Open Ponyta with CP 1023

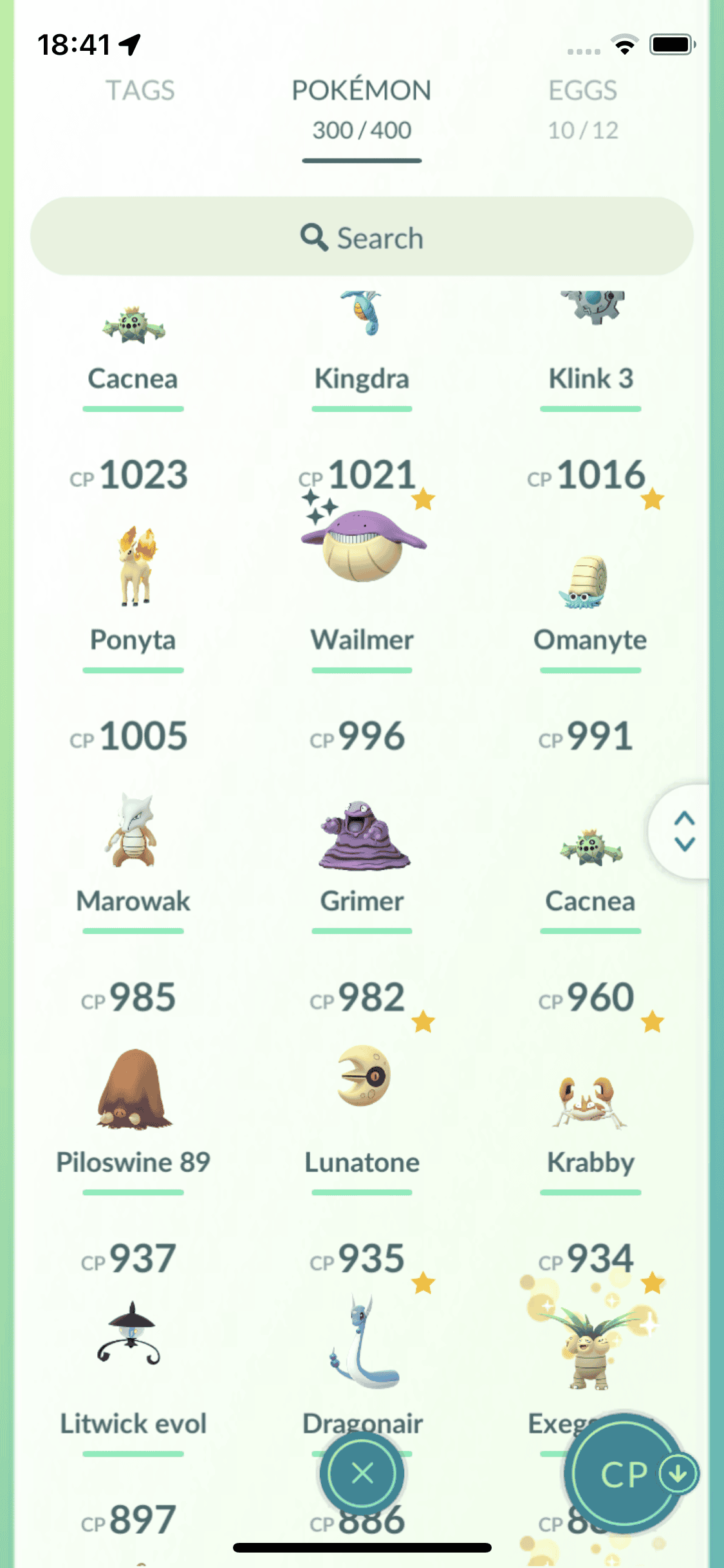tap(133, 566)
